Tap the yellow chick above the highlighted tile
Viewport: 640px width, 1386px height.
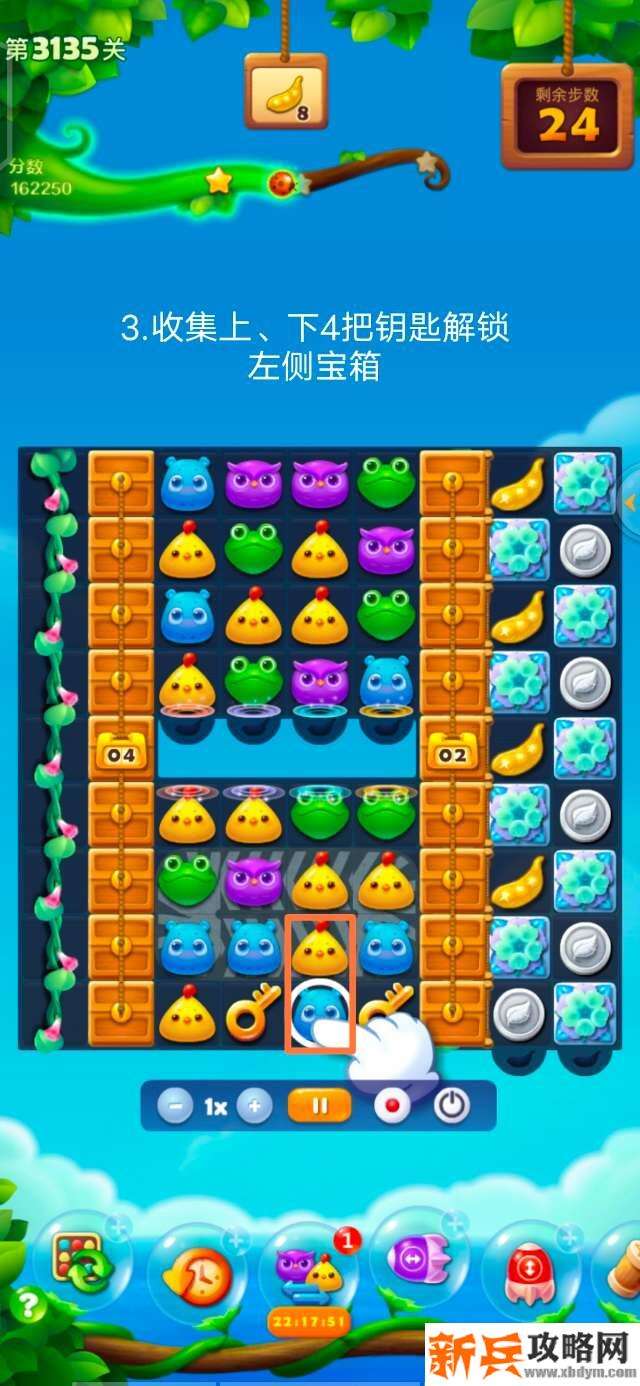click(x=320, y=947)
